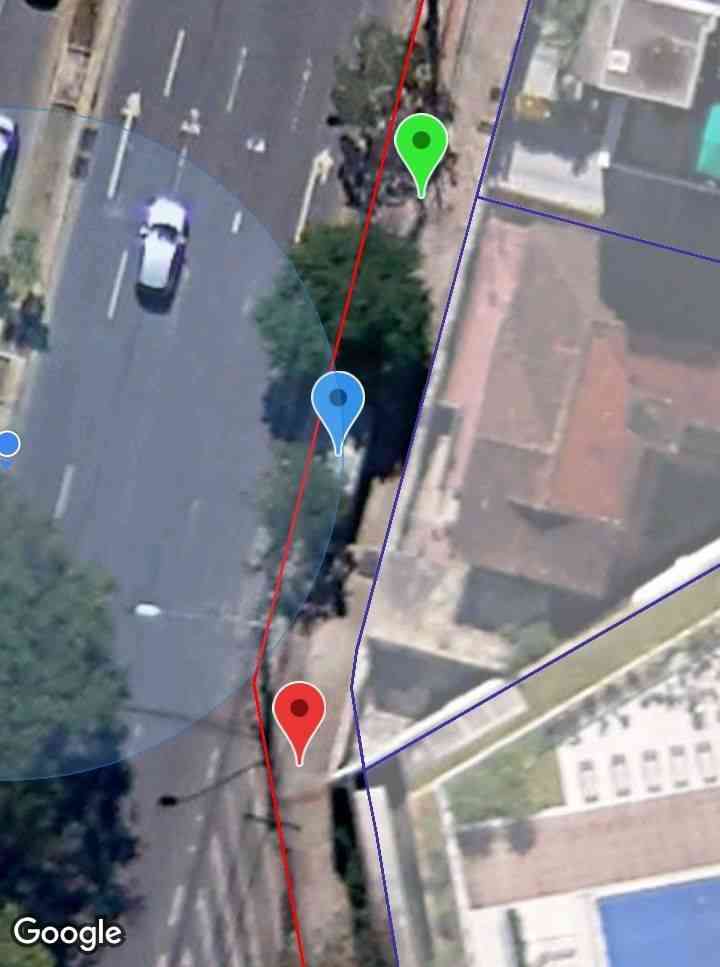The height and width of the screenshot is (967, 720).
Task: Open the red map pin
Action: (299, 714)
